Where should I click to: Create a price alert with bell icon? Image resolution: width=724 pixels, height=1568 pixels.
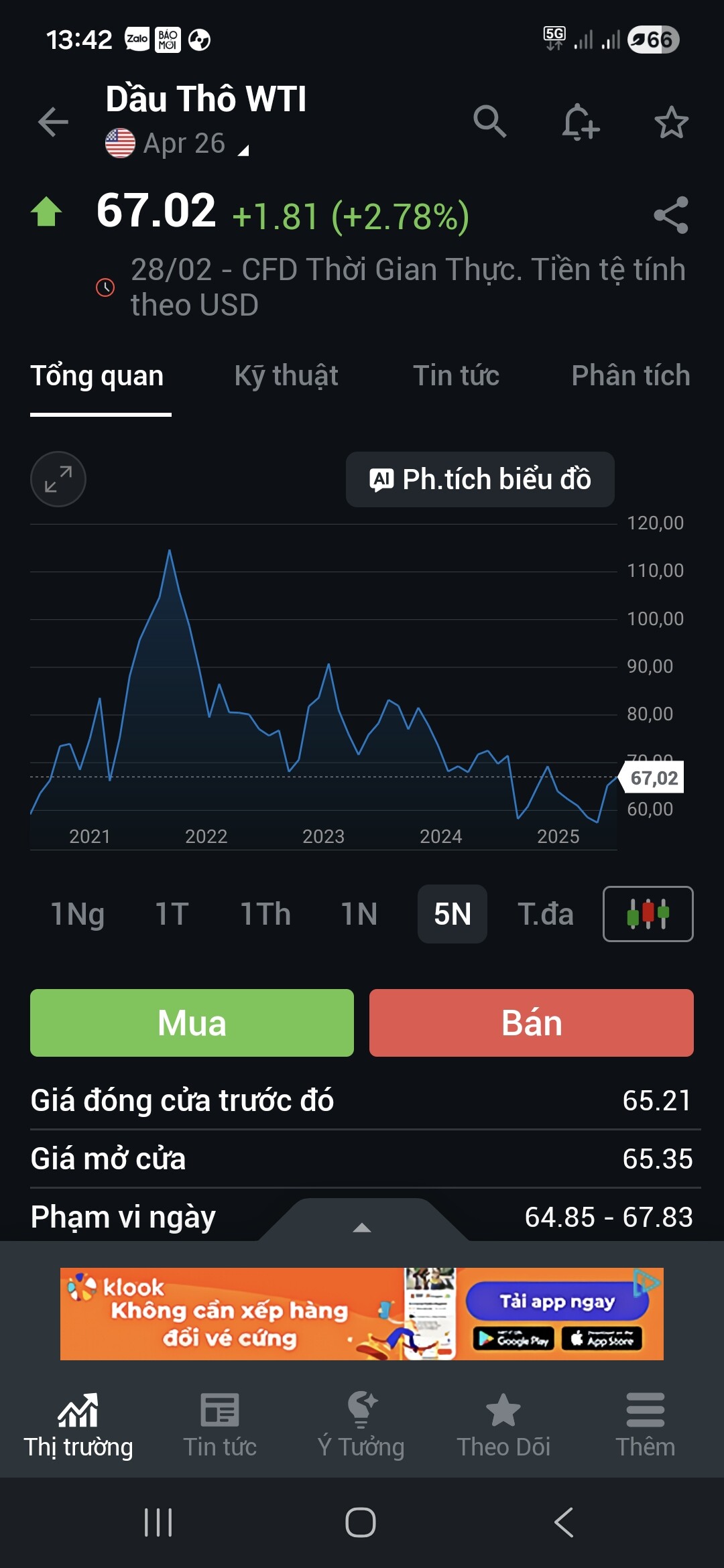coord(580,122)
